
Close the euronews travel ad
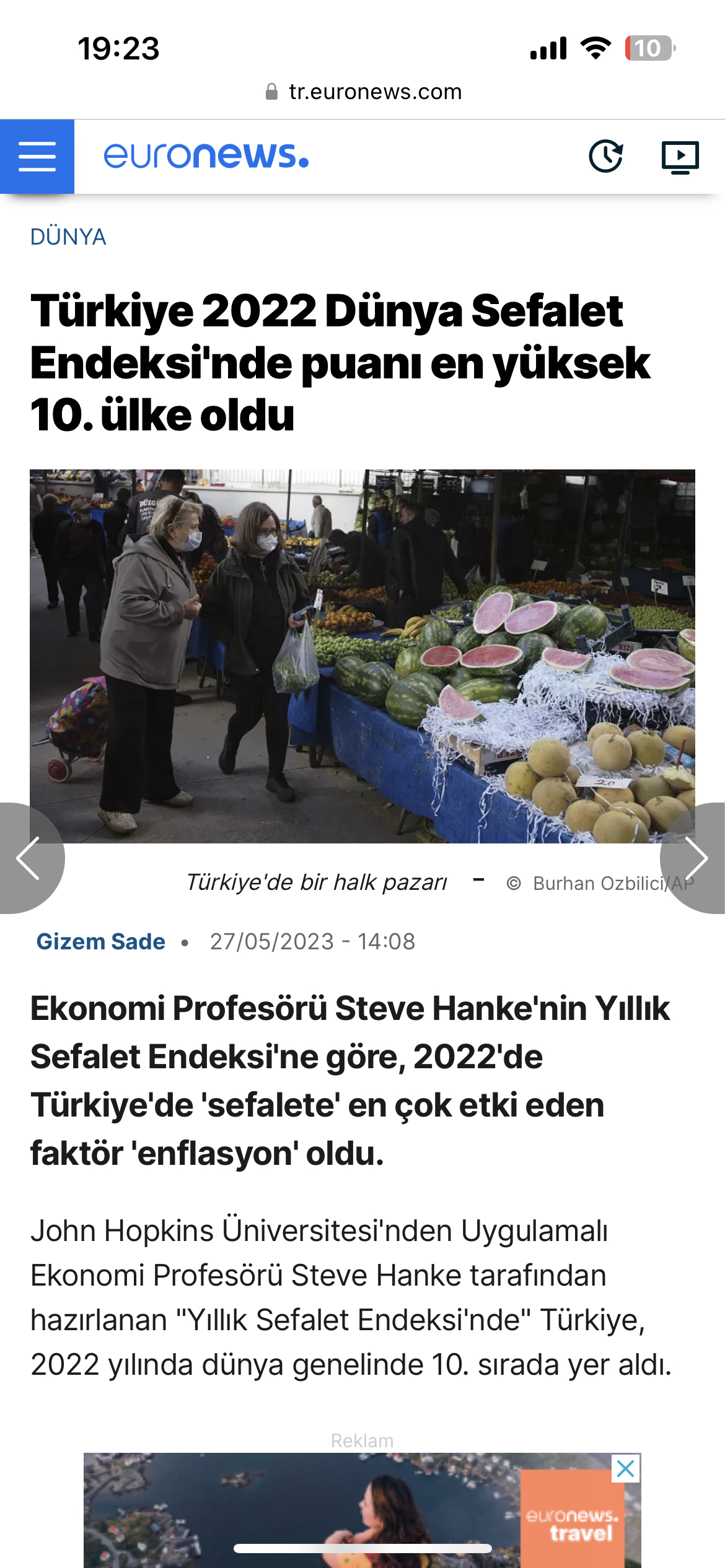click(625, 1468)
